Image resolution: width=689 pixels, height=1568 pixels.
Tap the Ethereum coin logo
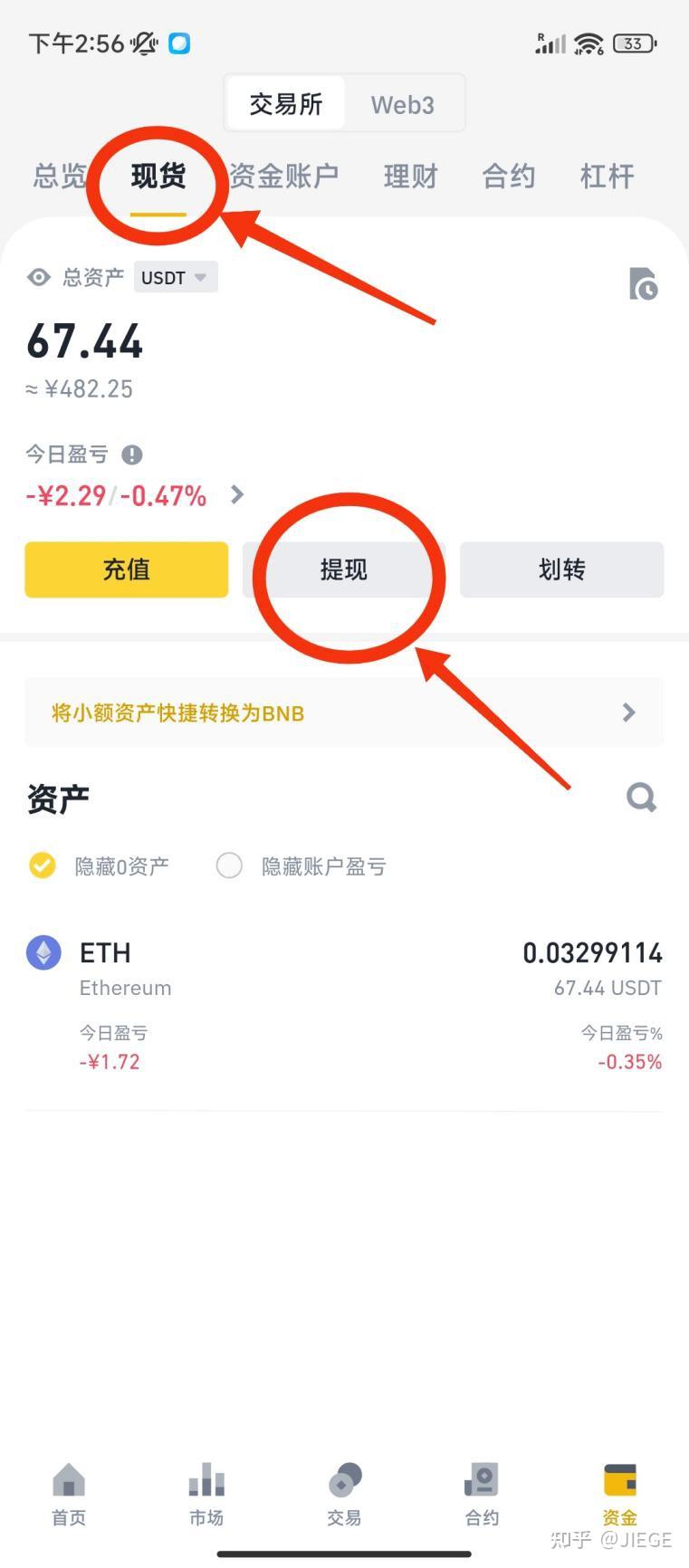(43, 953)
